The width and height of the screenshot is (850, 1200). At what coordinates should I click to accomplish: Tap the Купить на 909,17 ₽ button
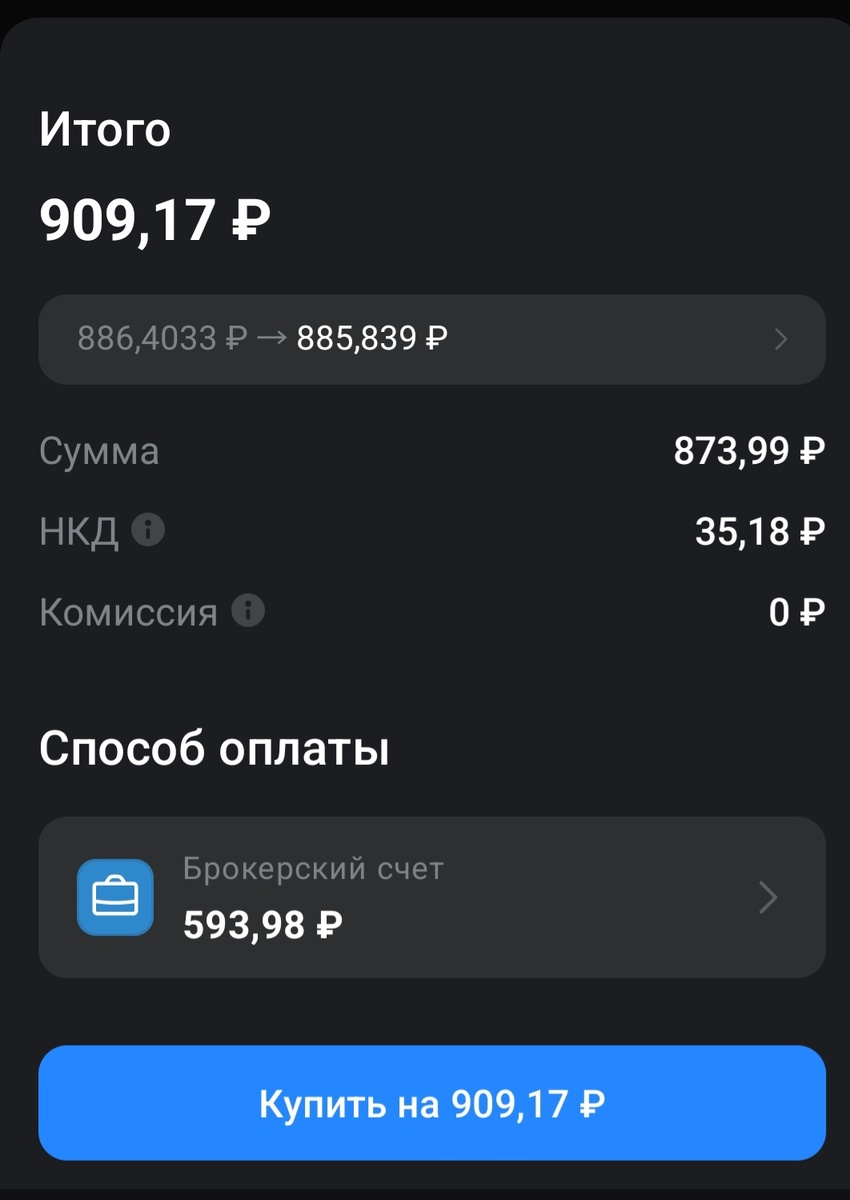(x=432, y=1104)
